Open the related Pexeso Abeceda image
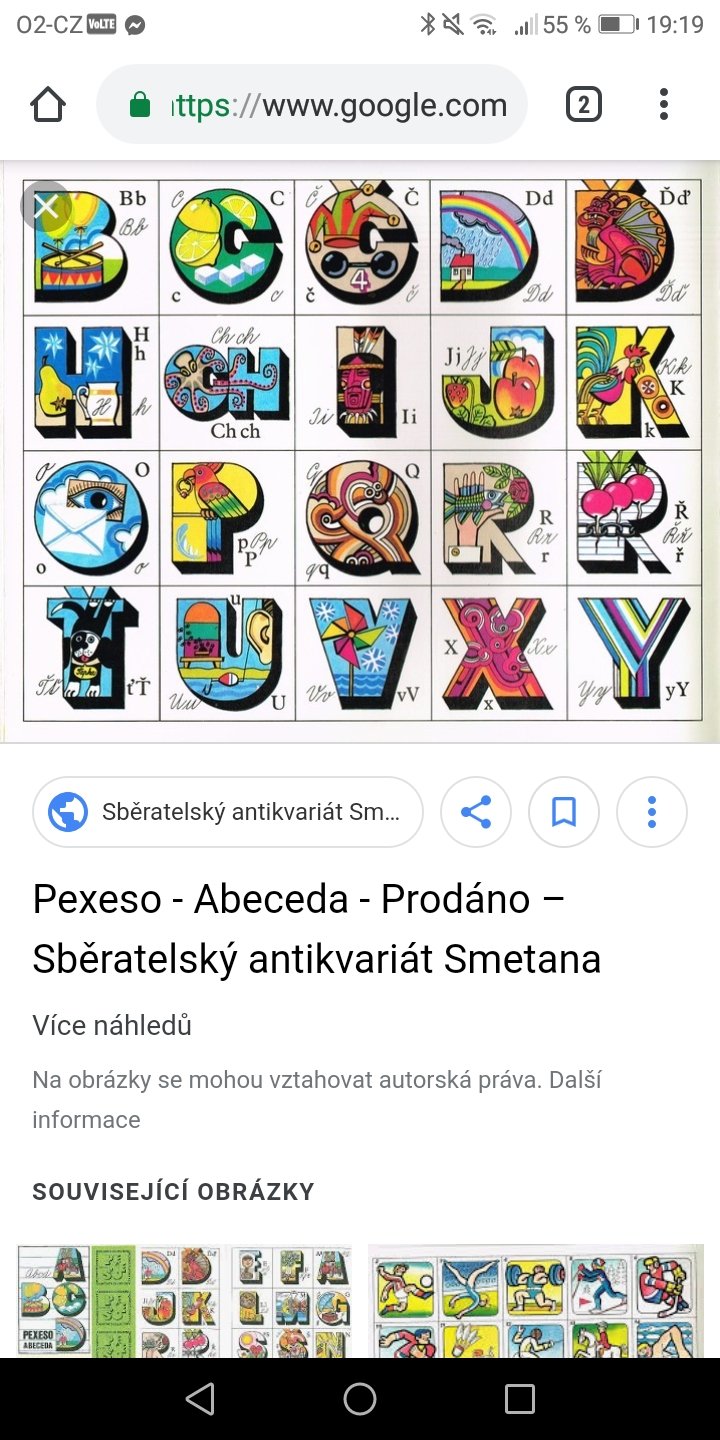 [x=184, y=1300]
